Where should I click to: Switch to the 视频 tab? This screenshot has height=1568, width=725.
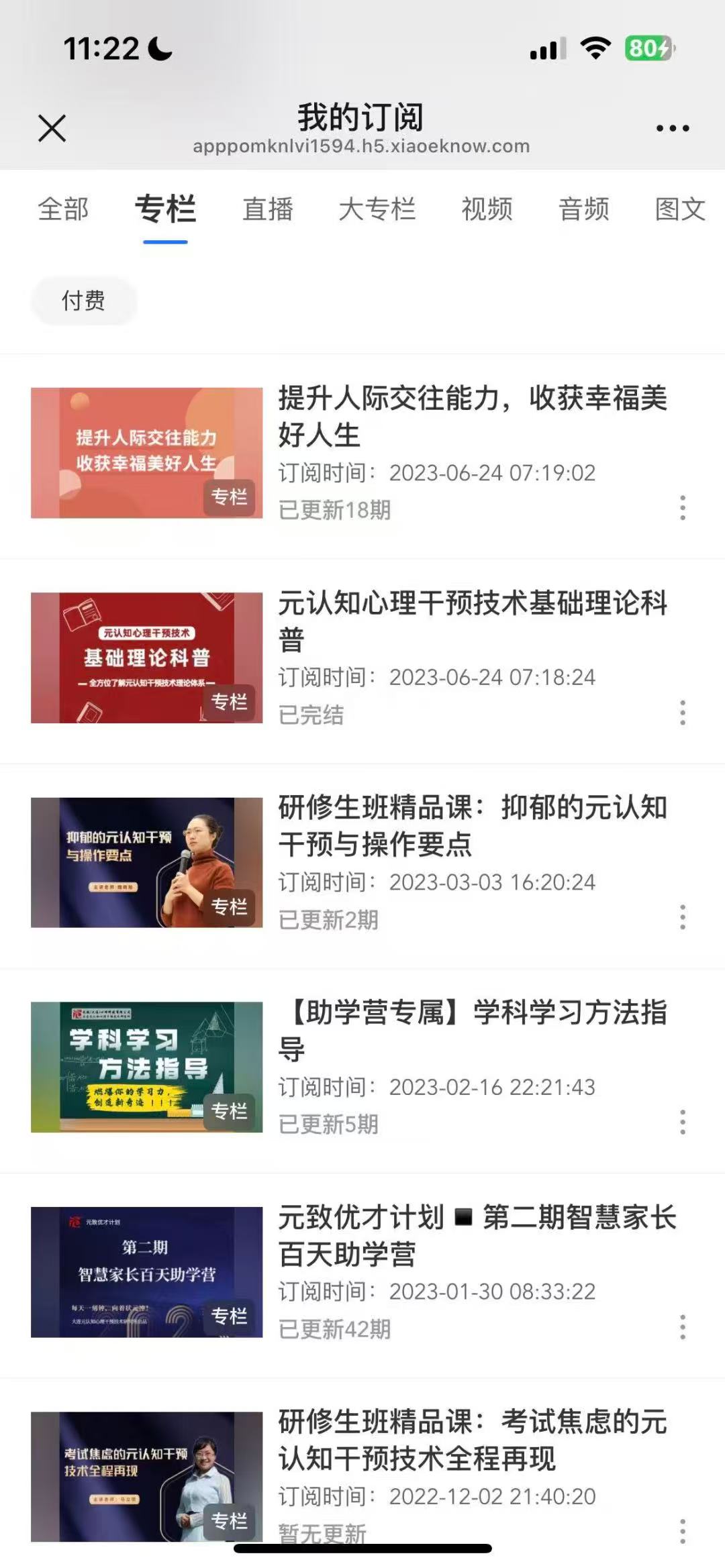487,209
